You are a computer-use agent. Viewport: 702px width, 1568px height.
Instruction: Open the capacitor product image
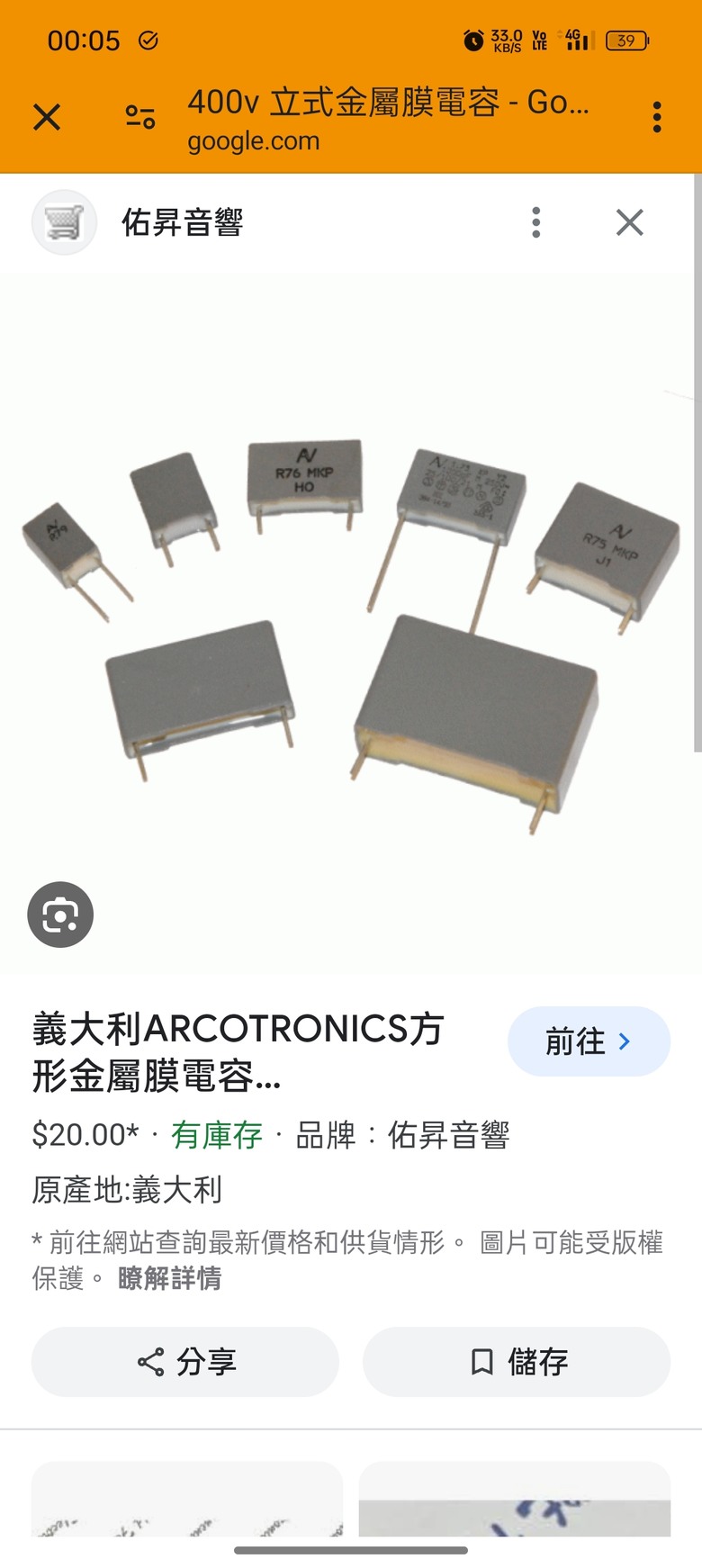(x=350, y=626)
